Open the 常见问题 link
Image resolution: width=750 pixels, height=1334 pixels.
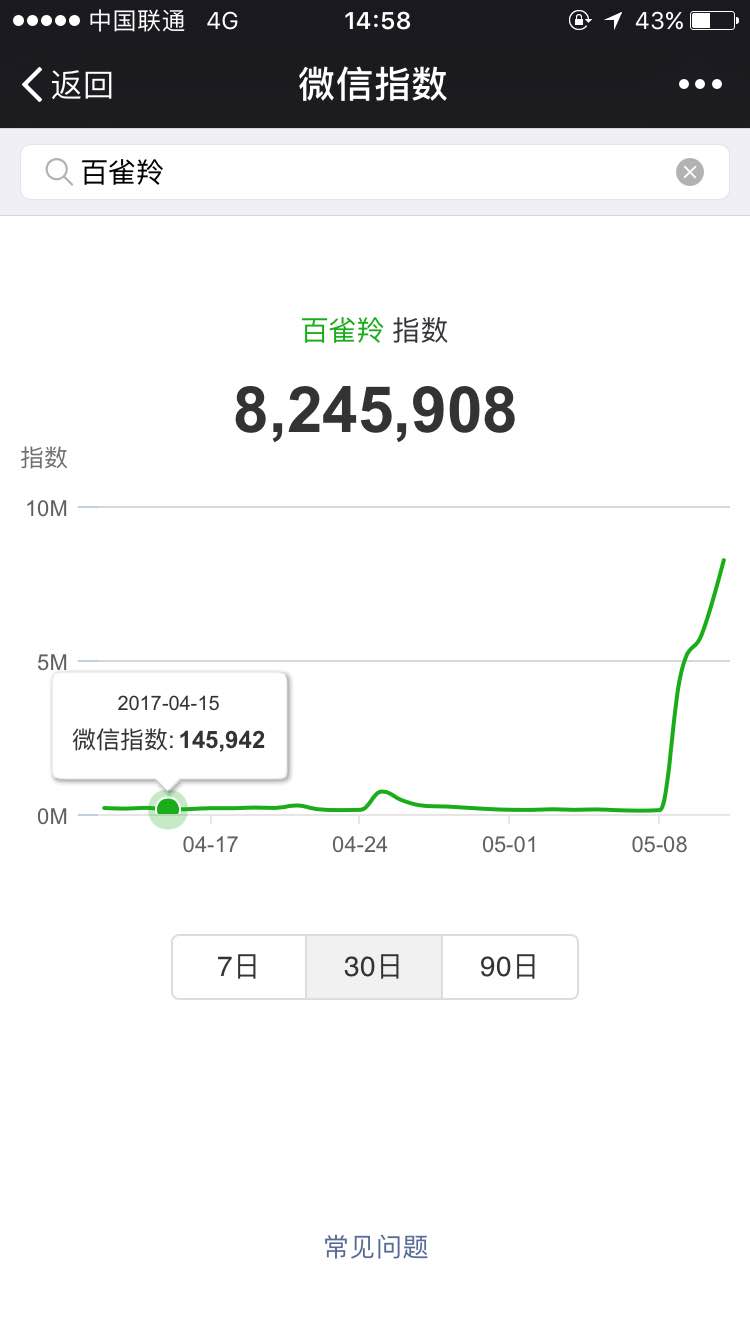coord(376,1247)
